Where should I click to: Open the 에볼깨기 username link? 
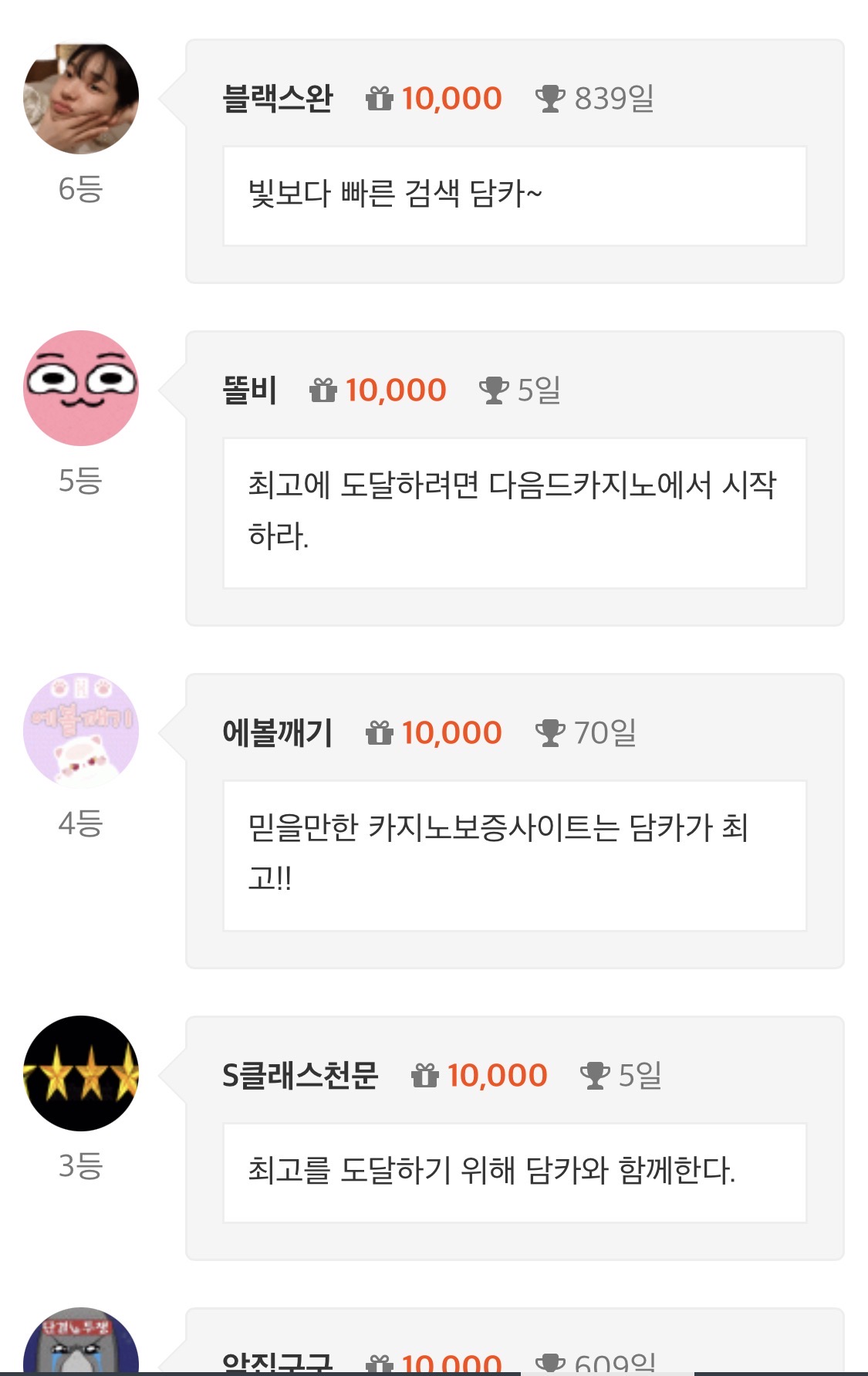[x=278, y=732]
